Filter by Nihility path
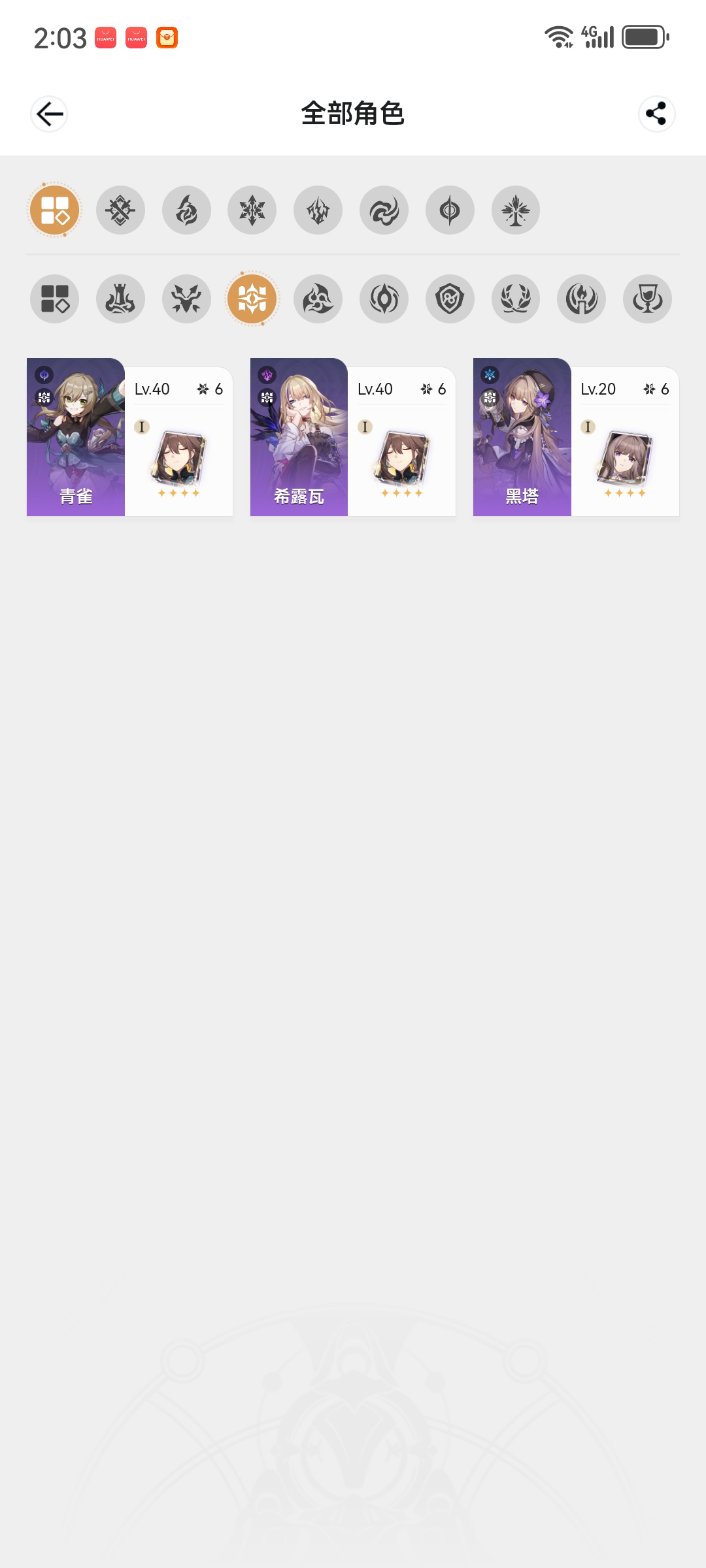Viewport: 706px width, 1568px height. (384, 299)
